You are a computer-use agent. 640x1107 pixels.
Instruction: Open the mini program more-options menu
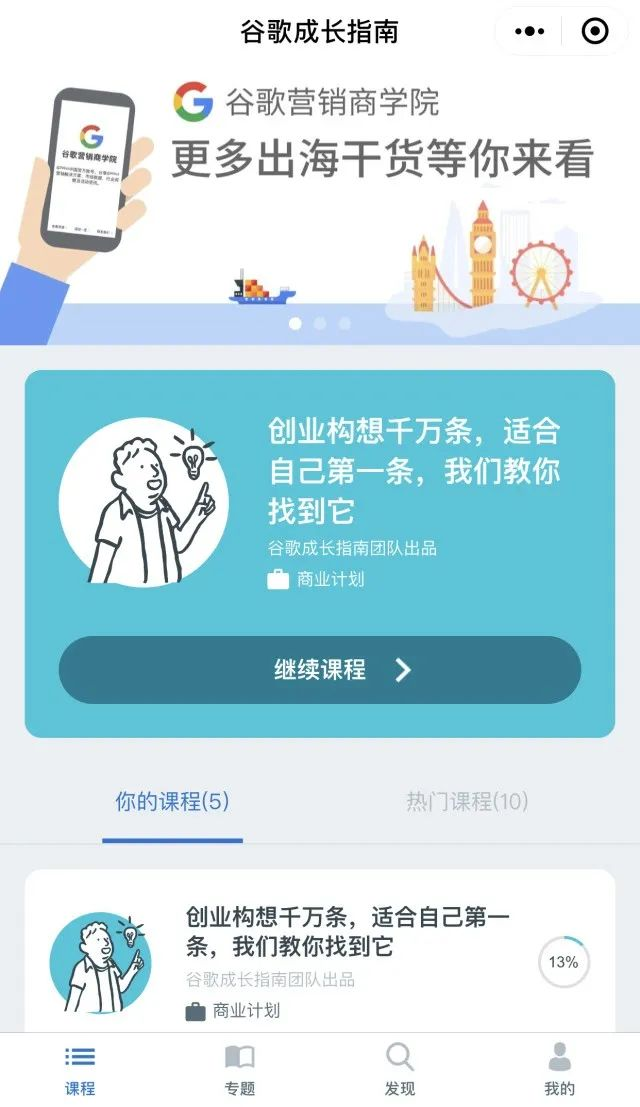point(529,32)
